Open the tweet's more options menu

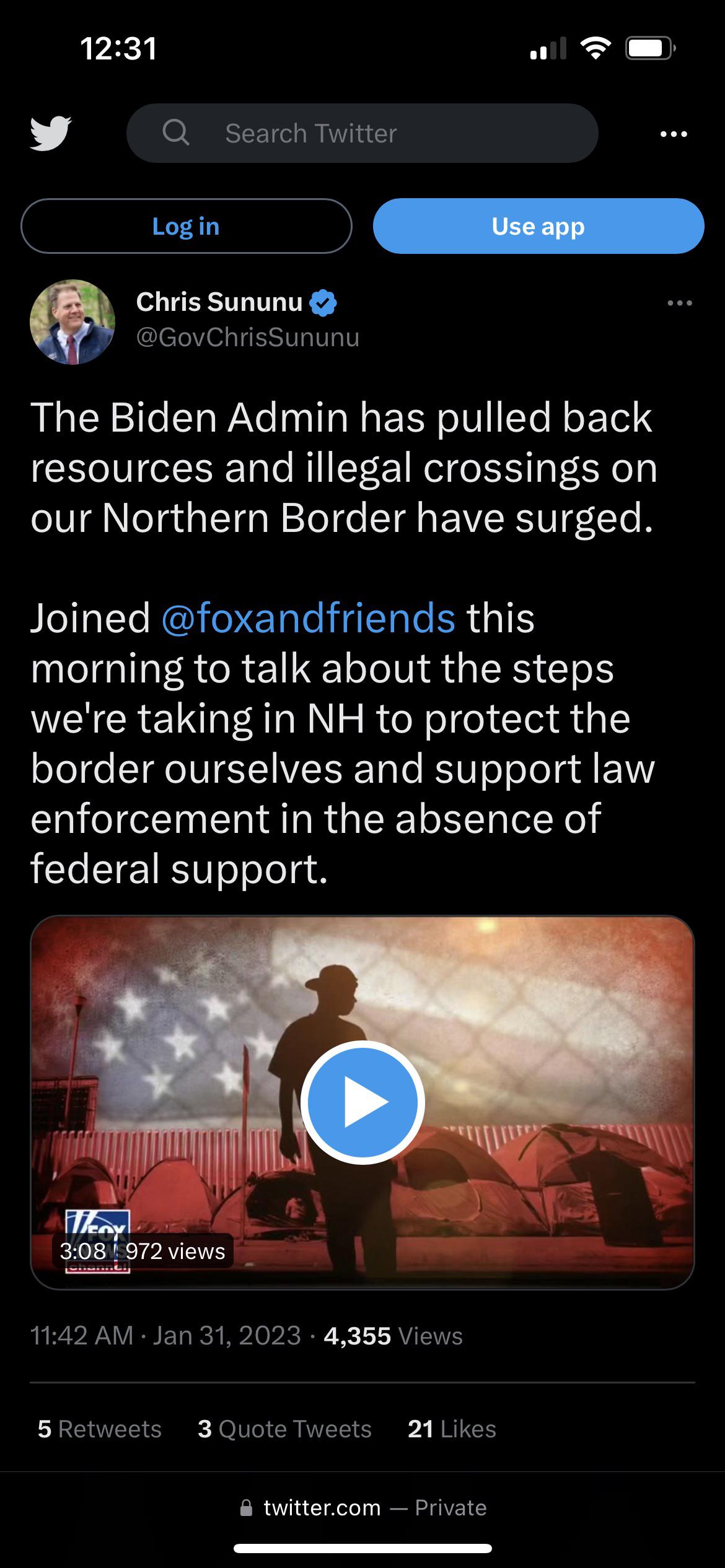click(679, 303)
